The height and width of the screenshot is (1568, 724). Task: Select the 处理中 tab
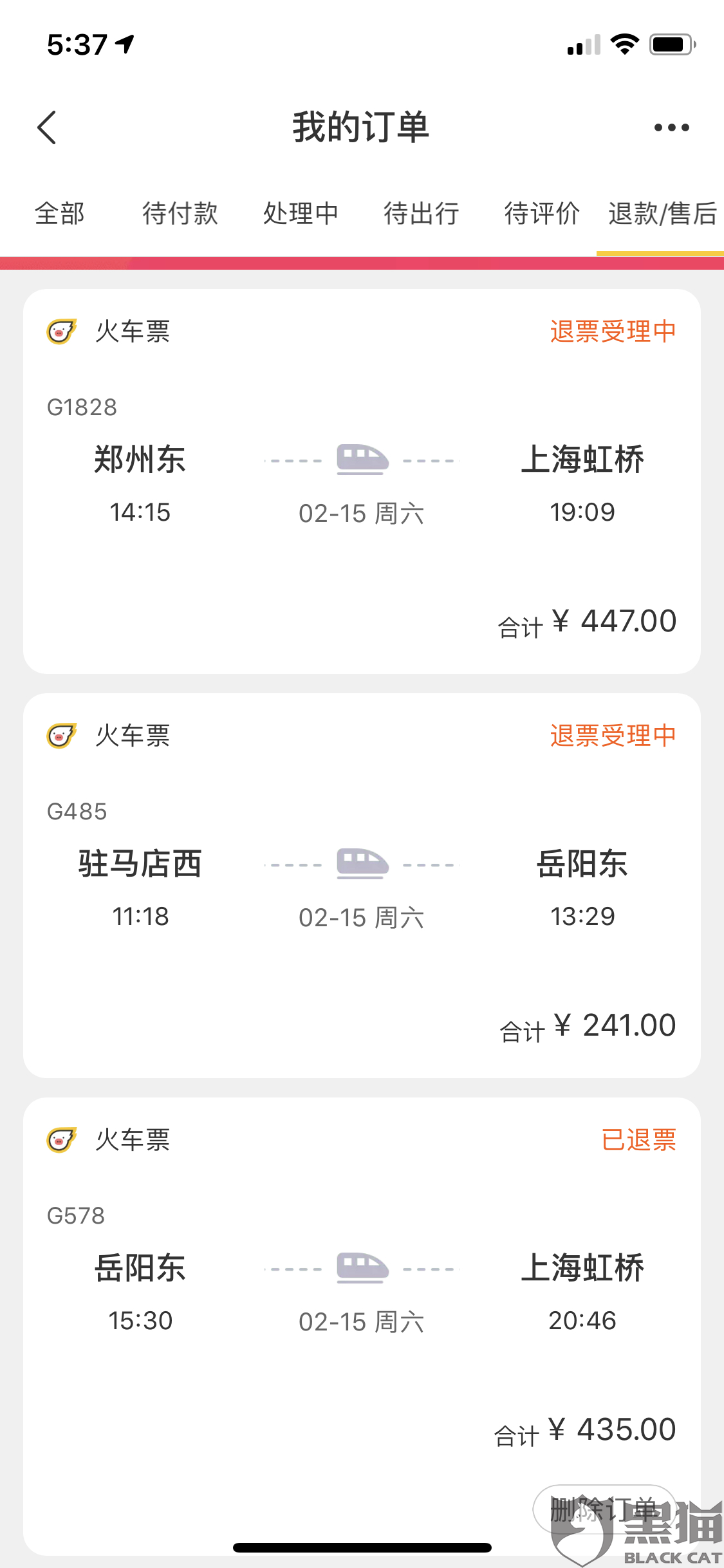[301, 214]
